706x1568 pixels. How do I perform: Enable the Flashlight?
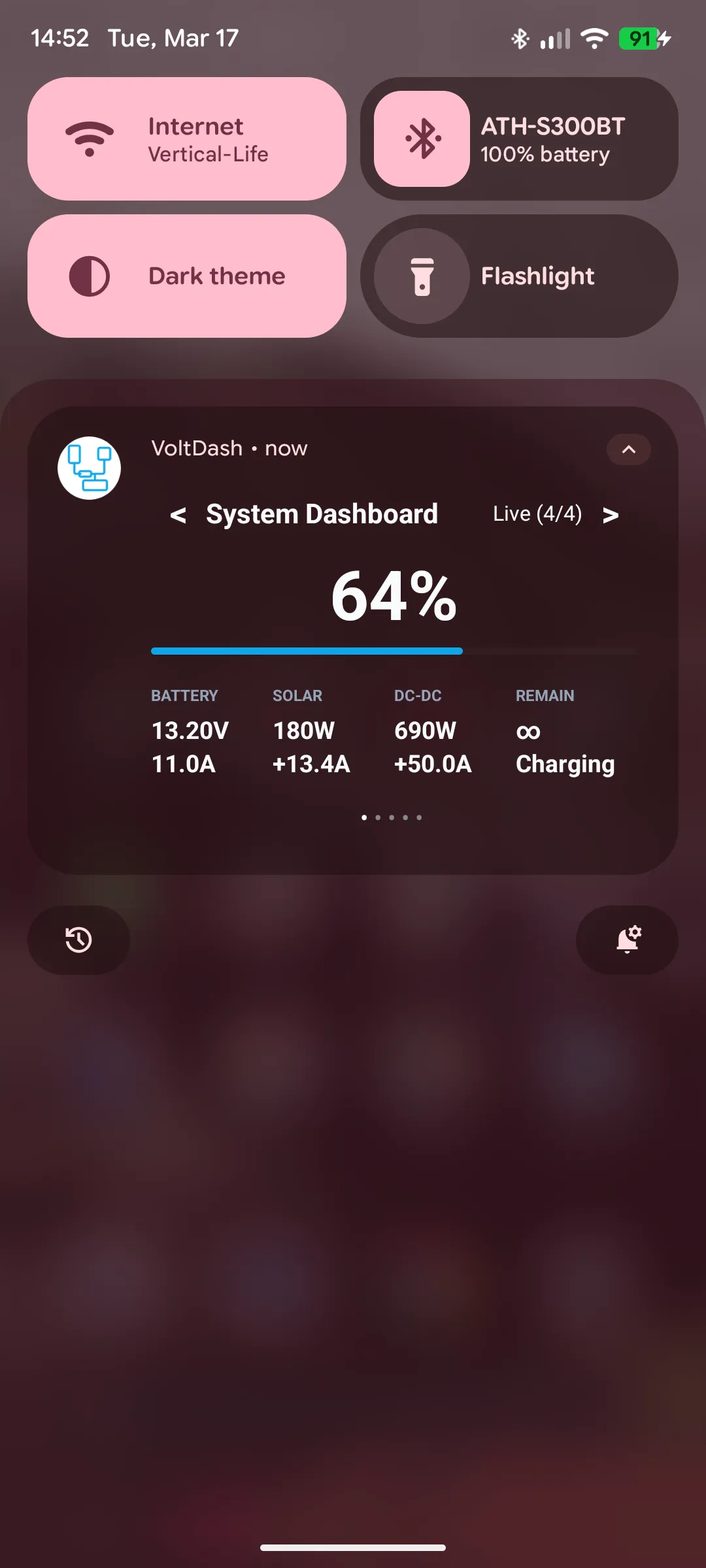pyautogui.click(x=520, y=276)
